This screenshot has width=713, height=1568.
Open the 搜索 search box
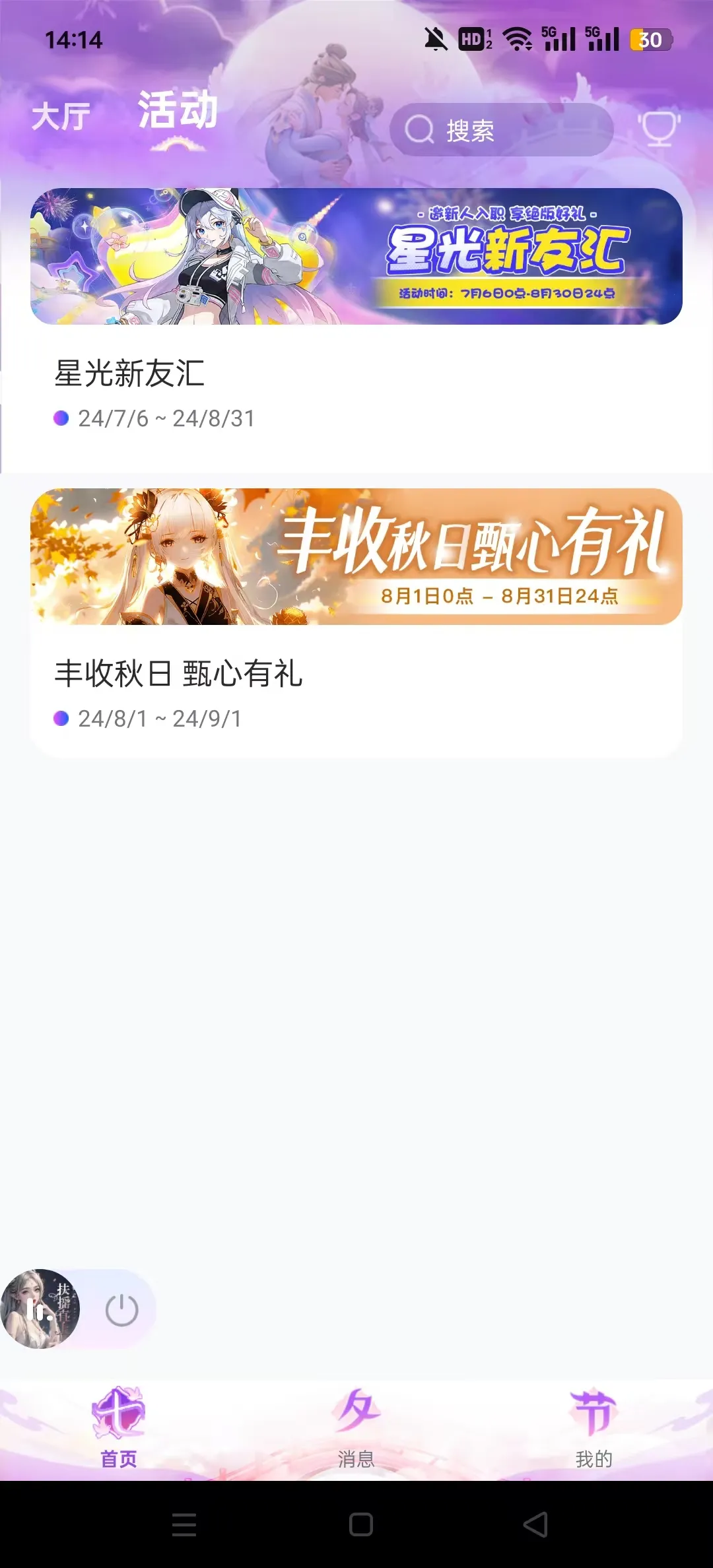click(x=500, y=130)
